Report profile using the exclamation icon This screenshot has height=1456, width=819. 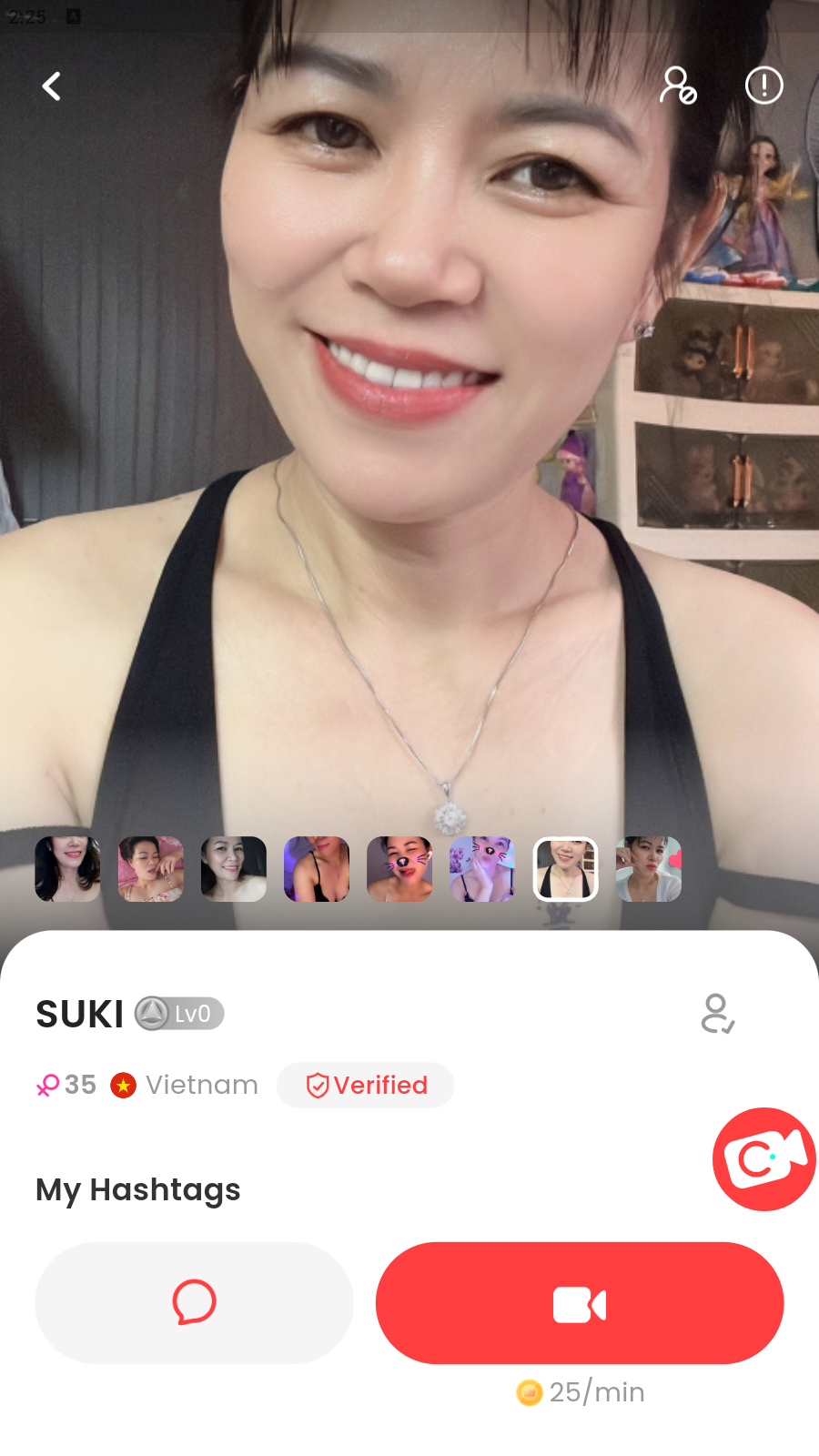tap(763, 86)
